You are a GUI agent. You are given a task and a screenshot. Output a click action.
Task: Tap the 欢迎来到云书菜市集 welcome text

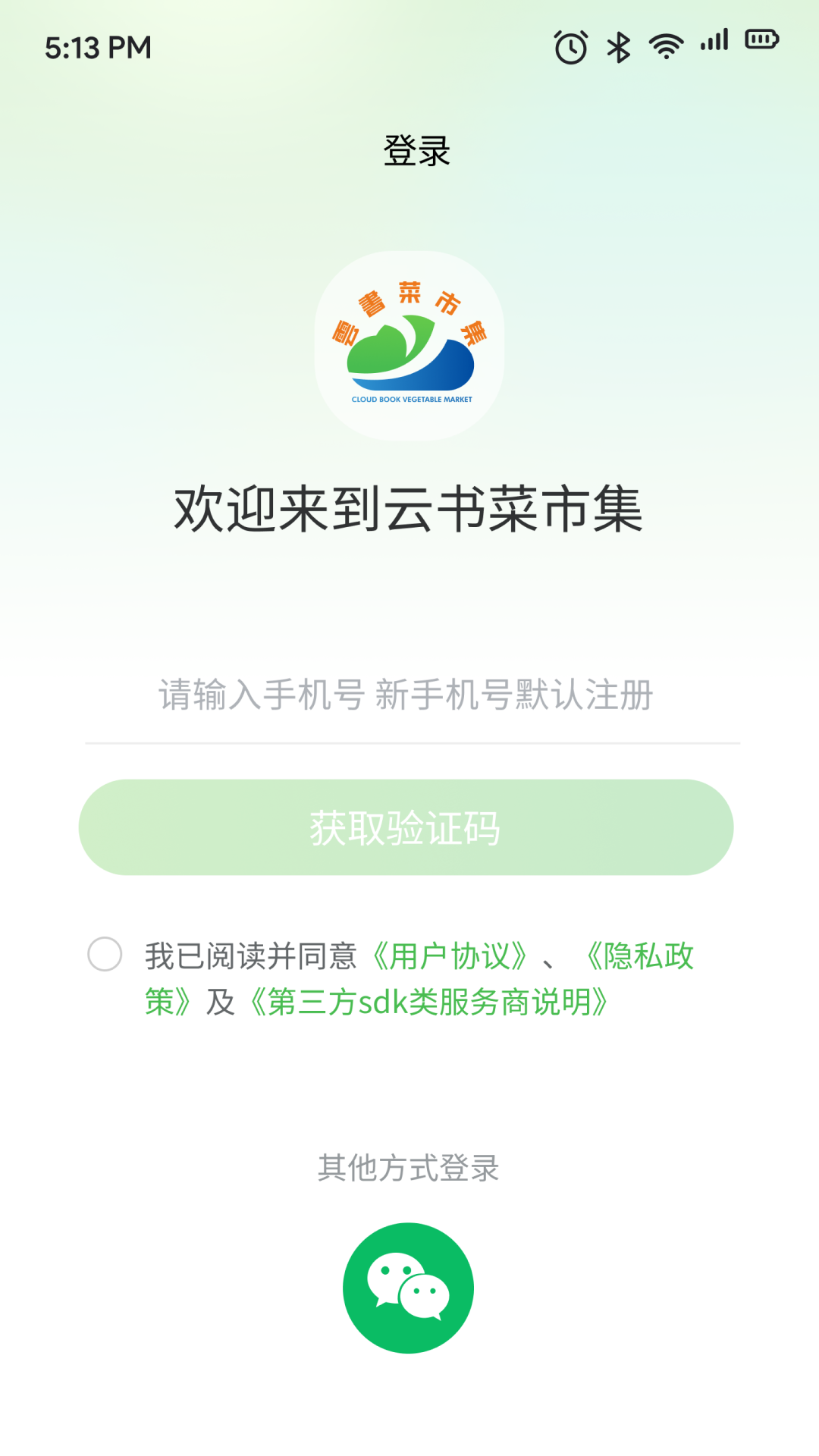409,510
